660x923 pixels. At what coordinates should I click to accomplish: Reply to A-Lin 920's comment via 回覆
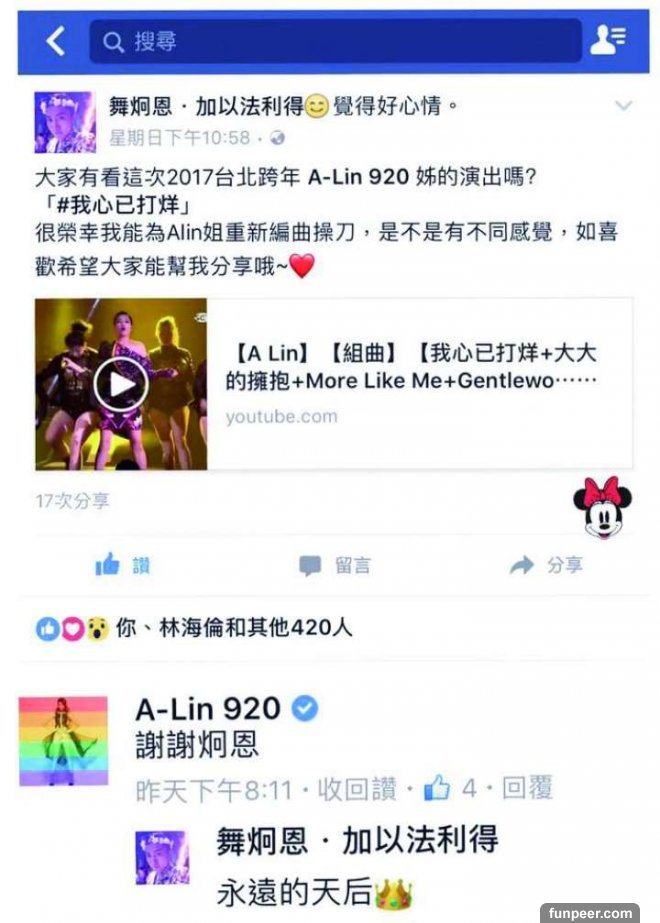click(527, 789)
